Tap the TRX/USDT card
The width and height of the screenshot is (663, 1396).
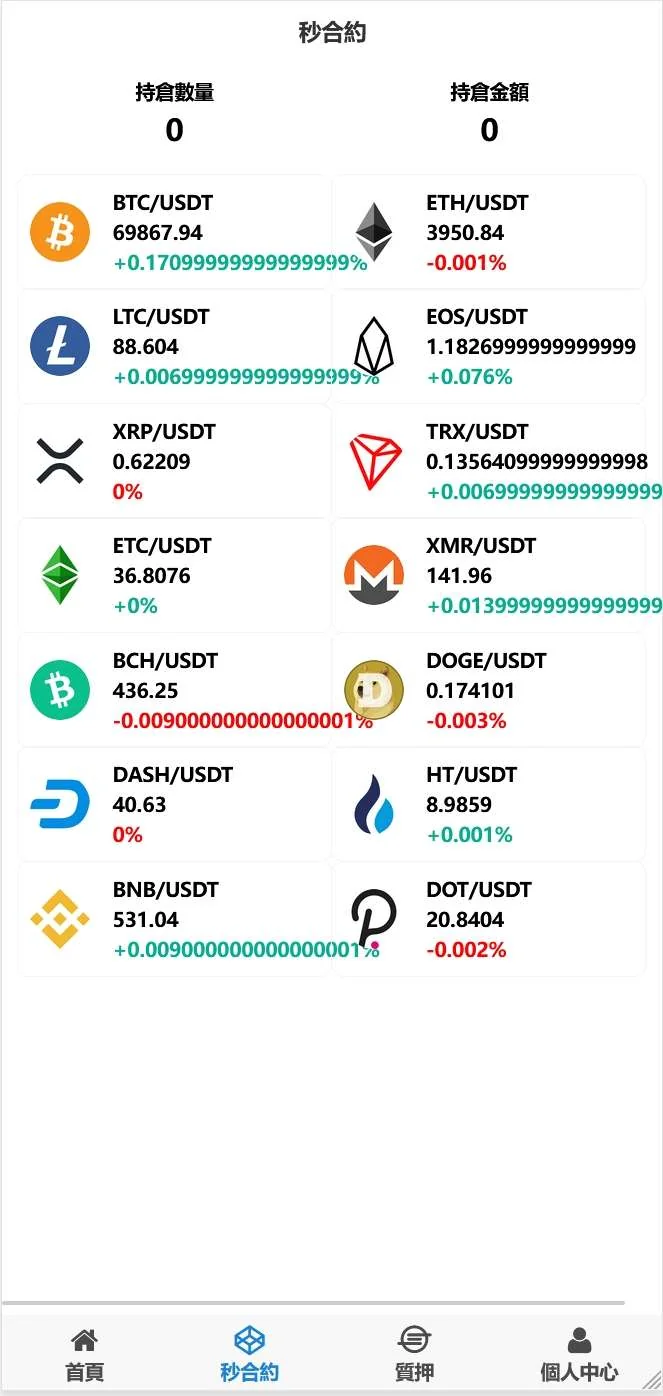tap(488, 461)
